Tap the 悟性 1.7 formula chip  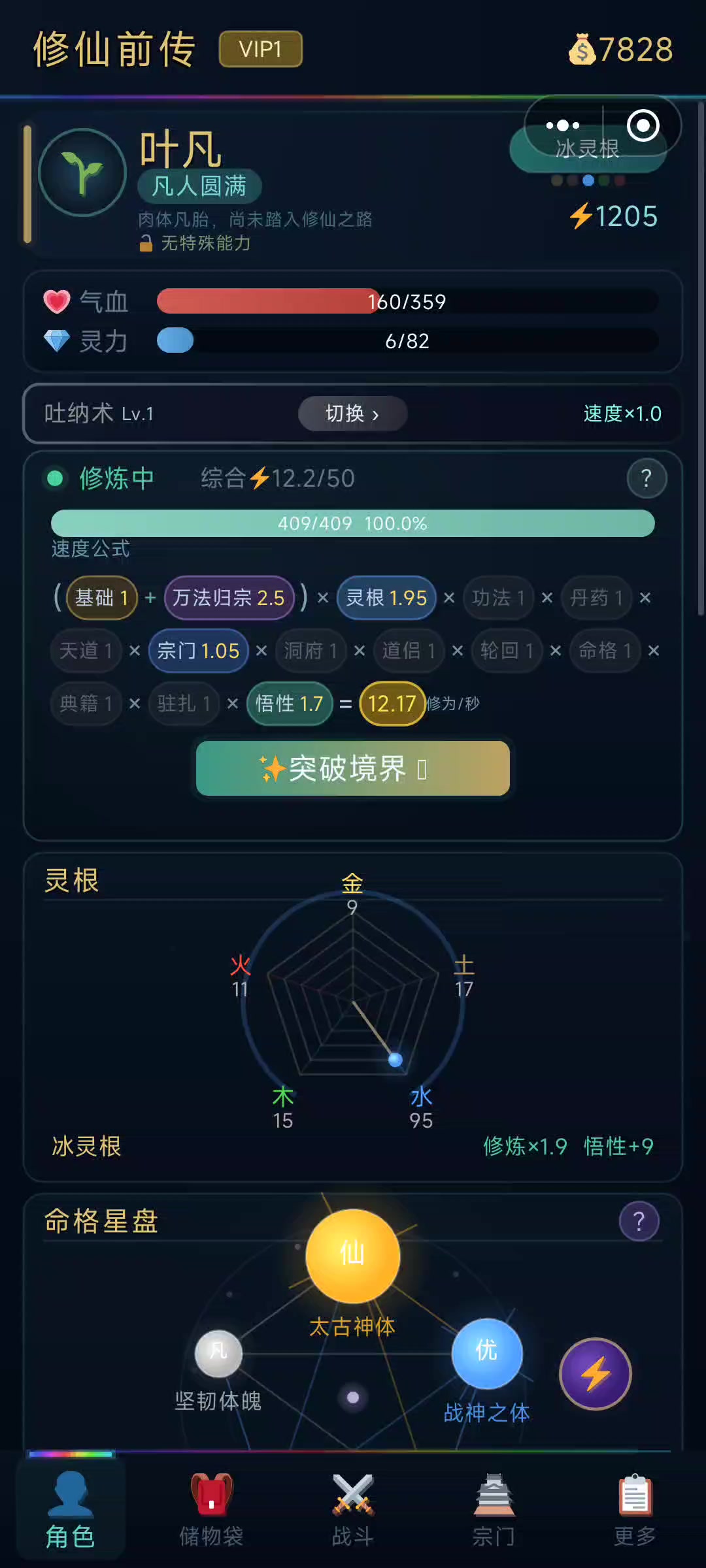[x=289, y=704]
